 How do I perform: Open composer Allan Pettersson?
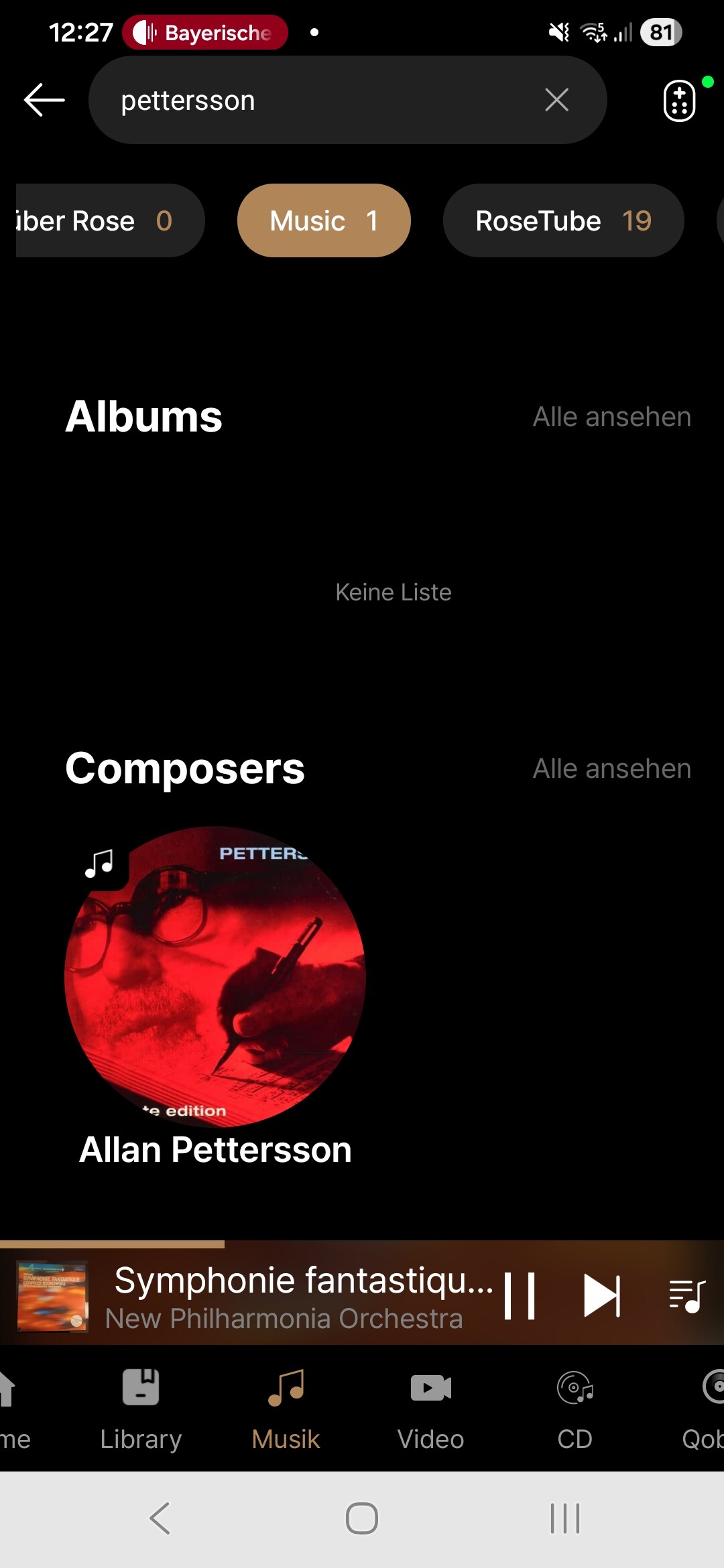(x=215, y=978)
